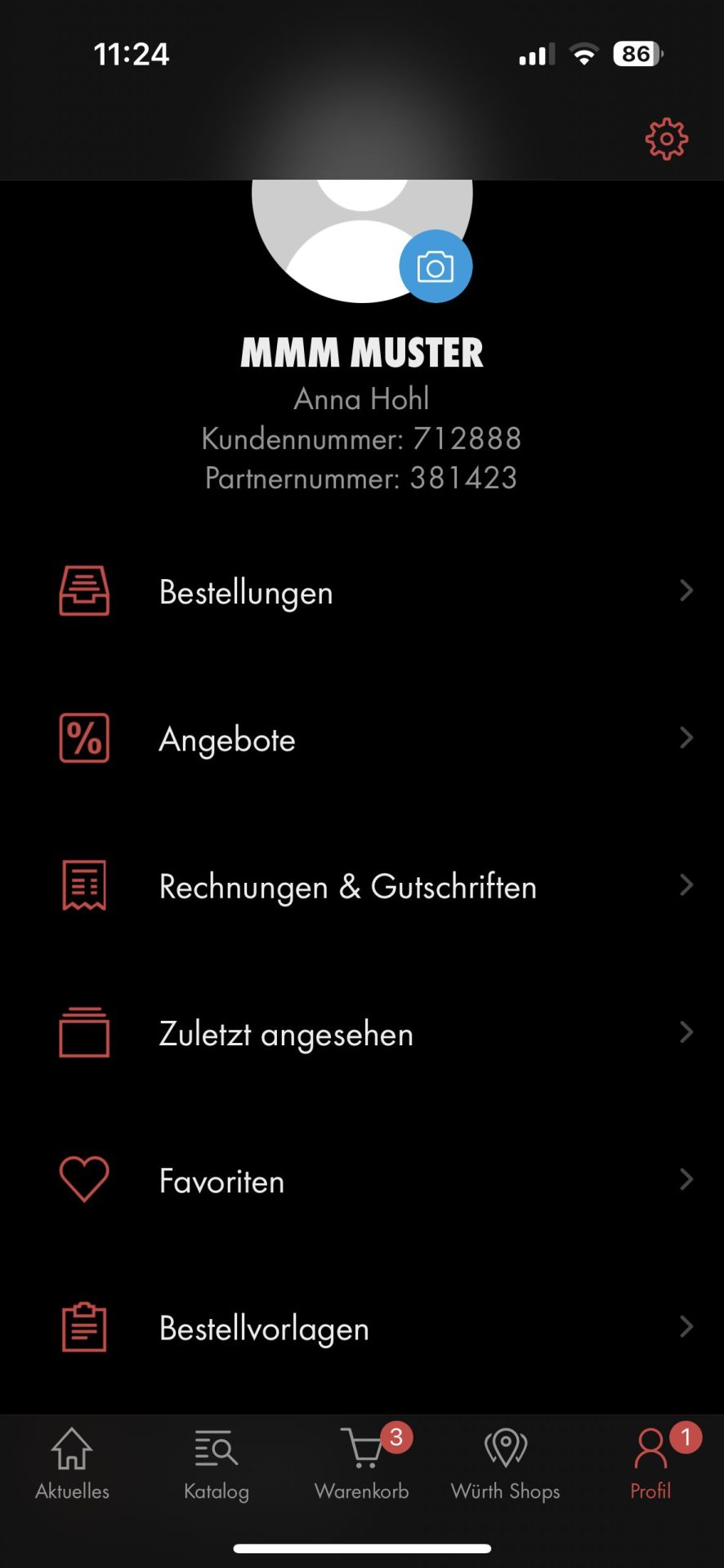Go to the Katalog tab
724x1568 pixels.
[x=217, y=1464]
